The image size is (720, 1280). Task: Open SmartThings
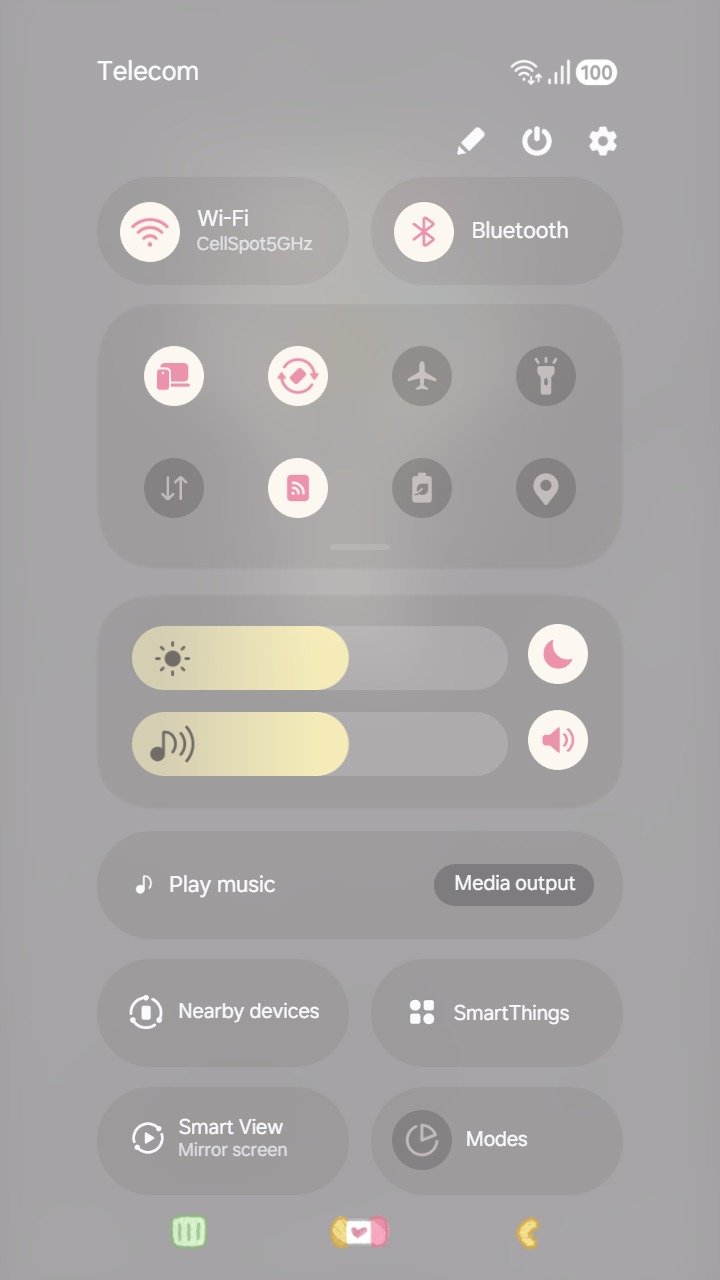pyautogui.click(x=497, y=1012)
